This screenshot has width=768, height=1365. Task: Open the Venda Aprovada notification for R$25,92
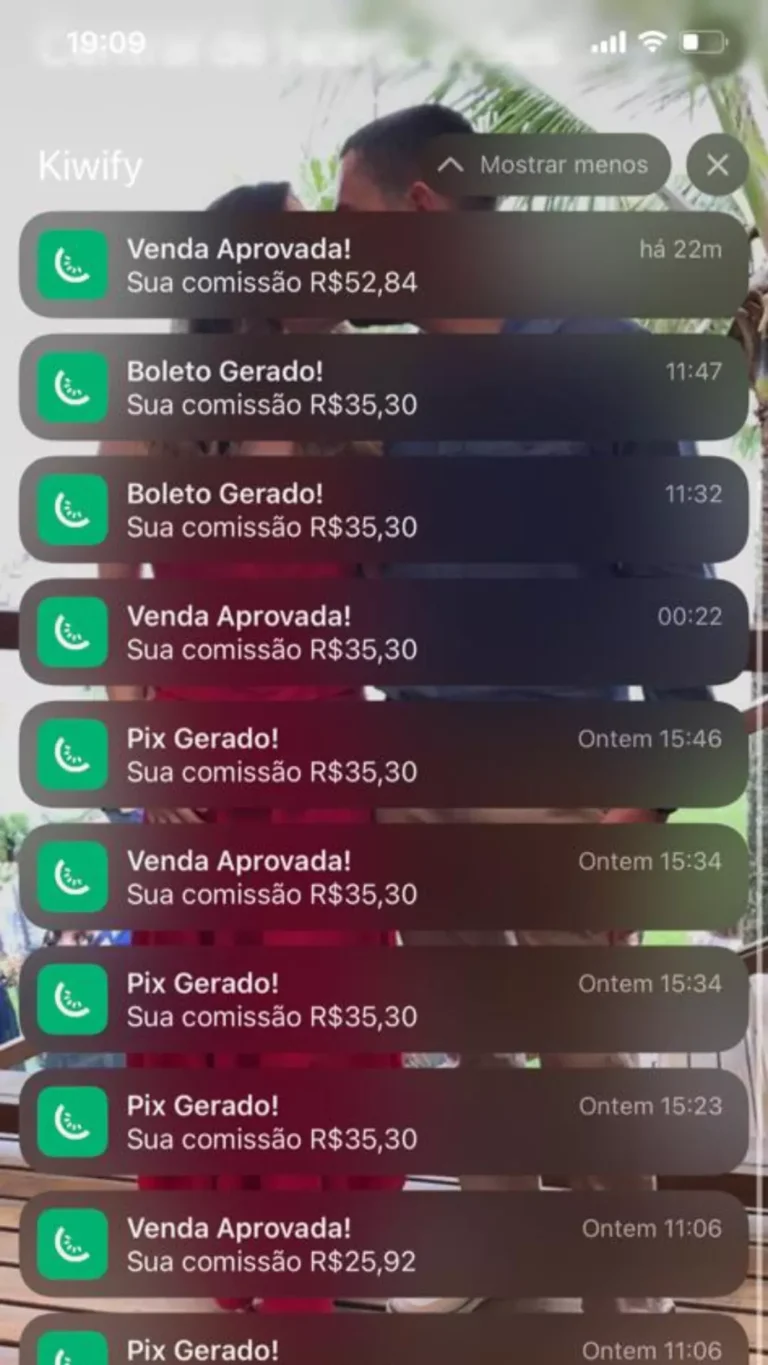tap(384, 1244)
